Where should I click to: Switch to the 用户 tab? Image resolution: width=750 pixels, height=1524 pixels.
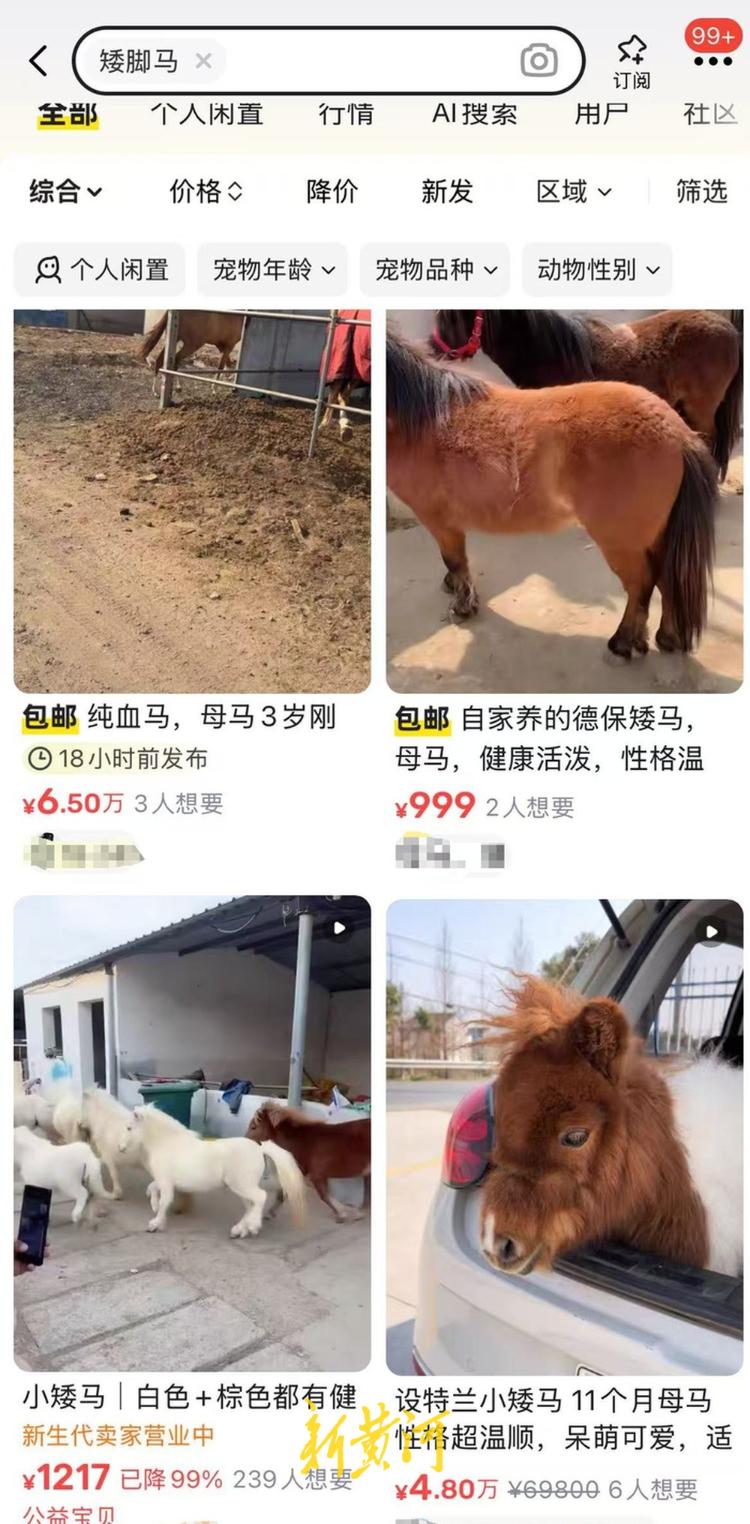coord(601,114)
